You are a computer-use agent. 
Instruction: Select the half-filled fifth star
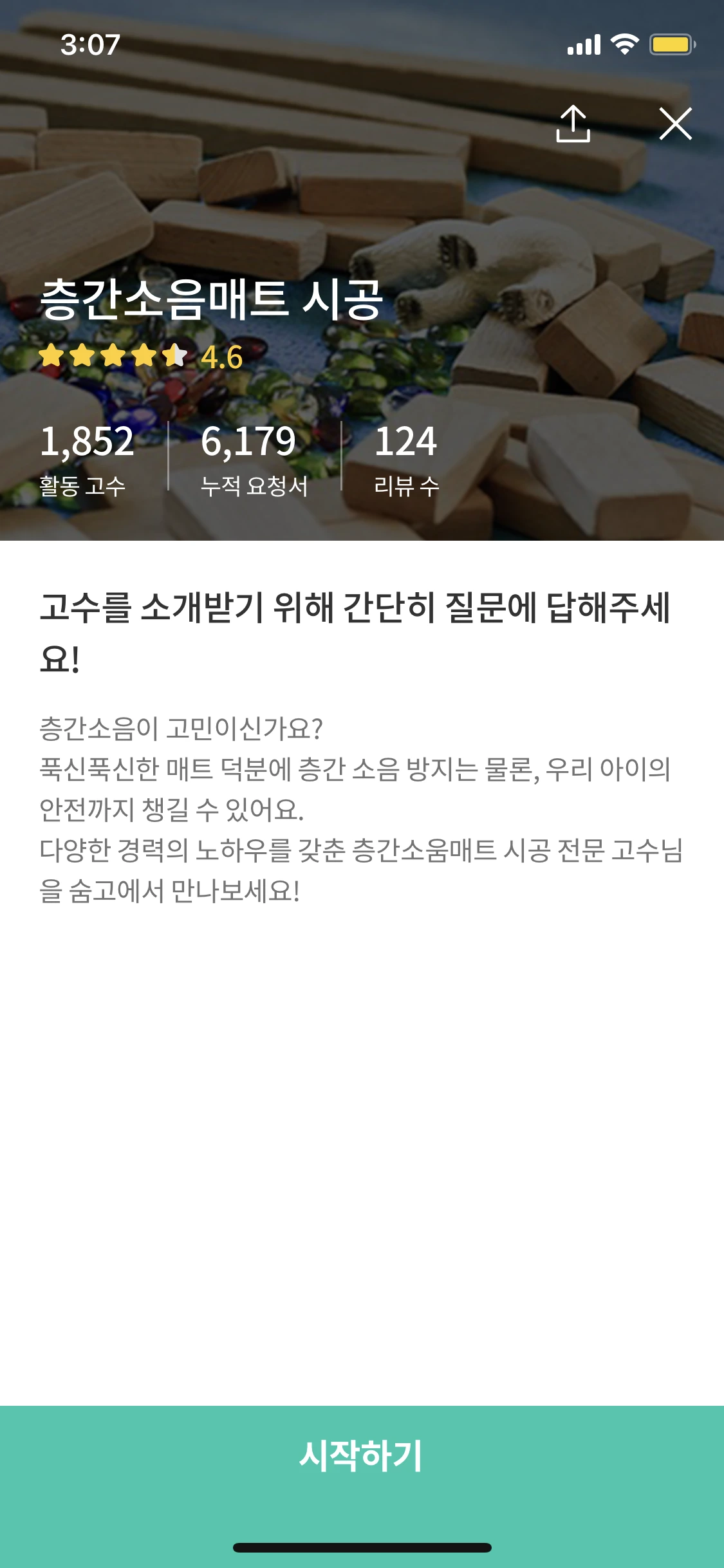pos(174,355)
